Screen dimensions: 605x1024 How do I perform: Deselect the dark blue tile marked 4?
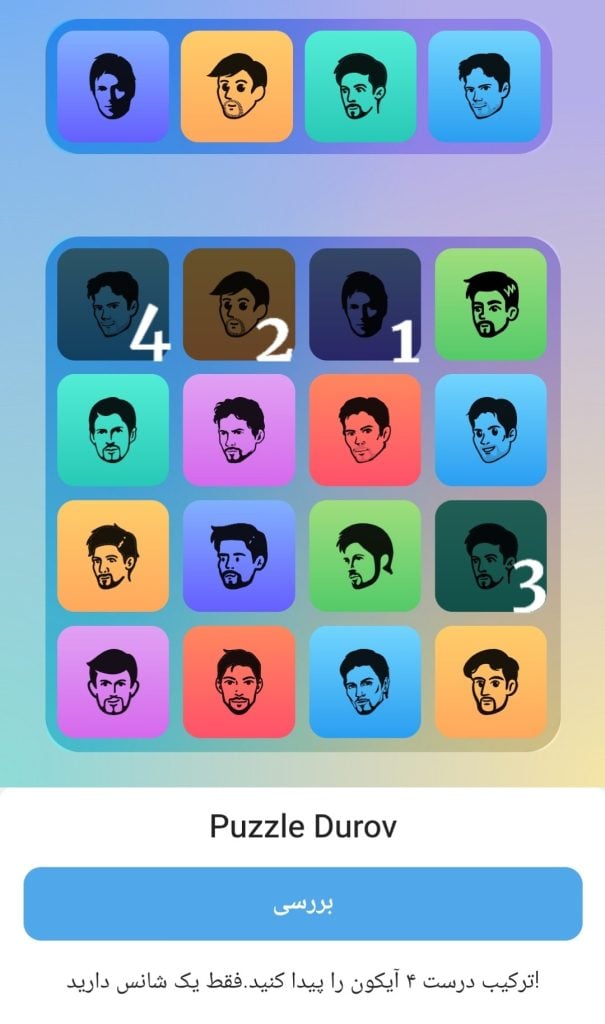tap(112, 304)
